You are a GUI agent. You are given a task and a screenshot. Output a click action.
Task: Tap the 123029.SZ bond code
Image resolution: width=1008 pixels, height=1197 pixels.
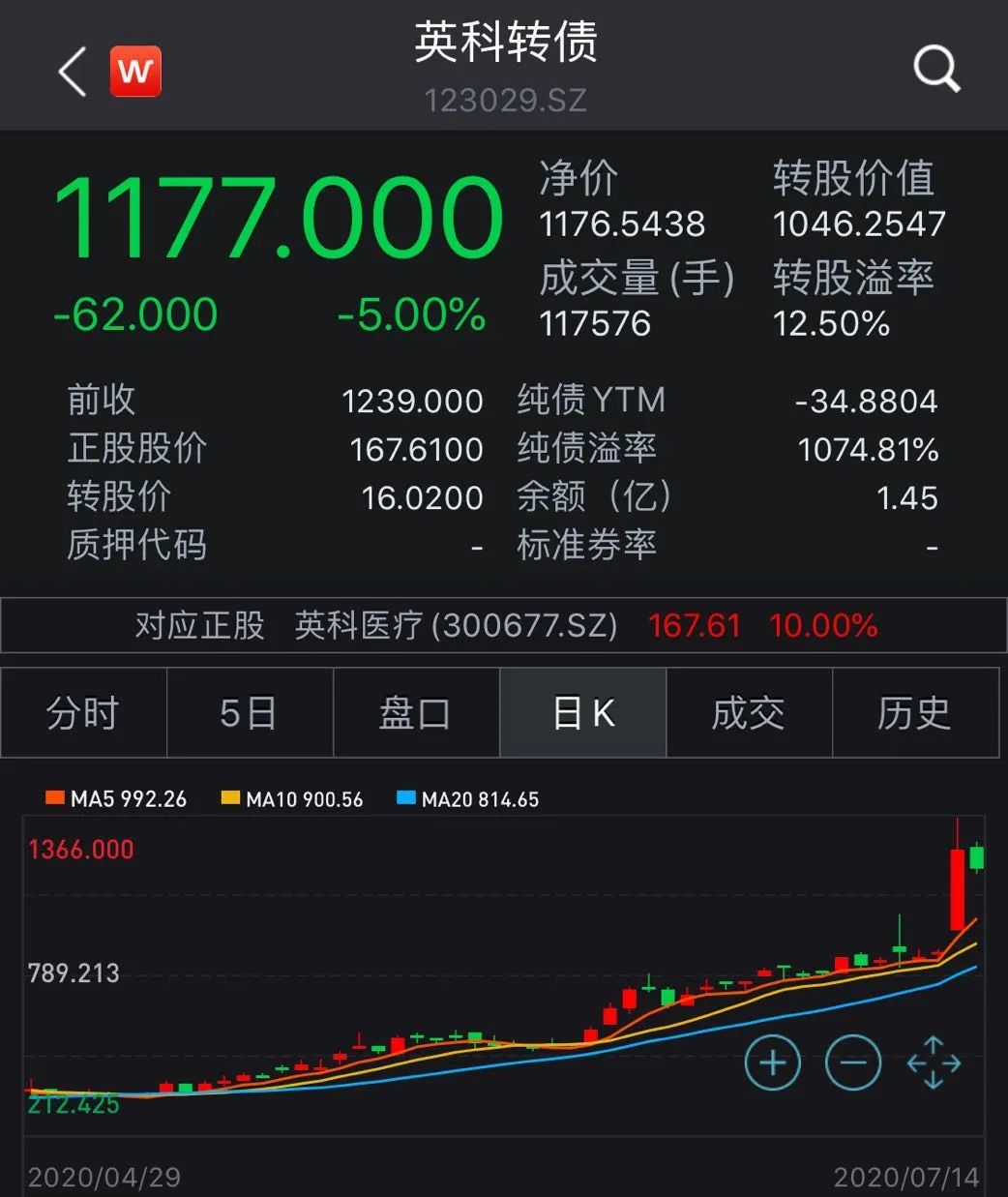pos(504,98)
